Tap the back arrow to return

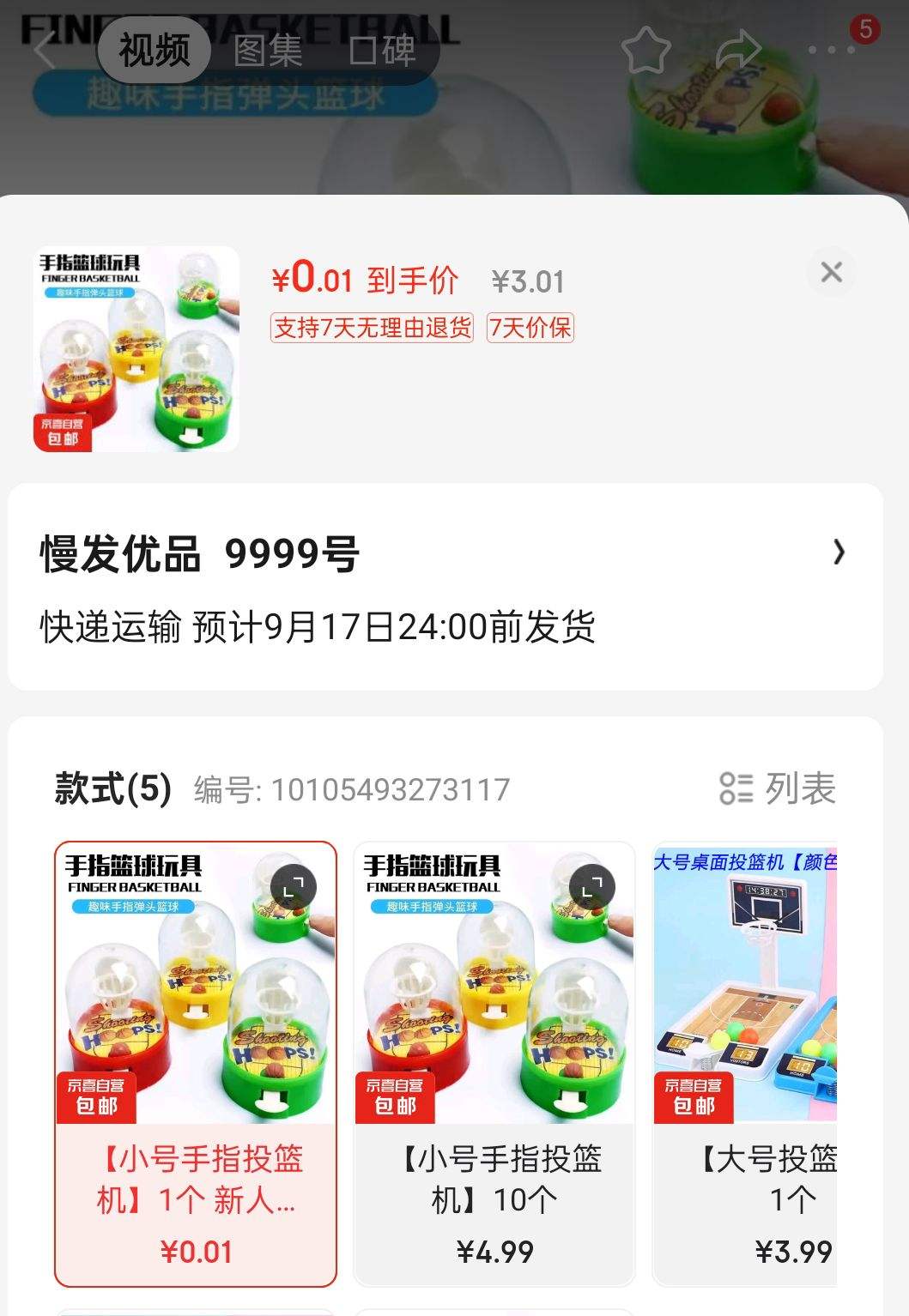tap(44, 49)
